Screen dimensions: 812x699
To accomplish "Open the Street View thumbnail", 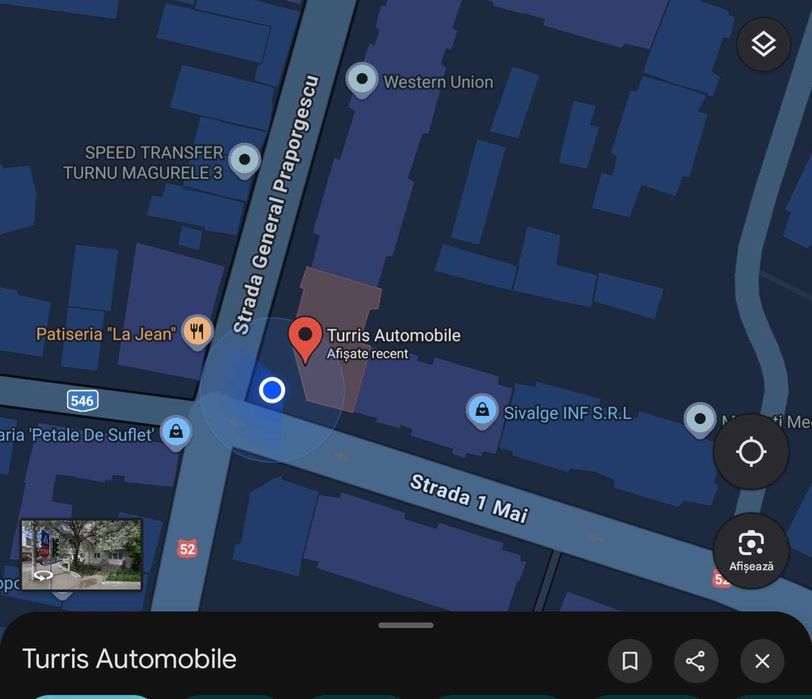I will [82, 554].
